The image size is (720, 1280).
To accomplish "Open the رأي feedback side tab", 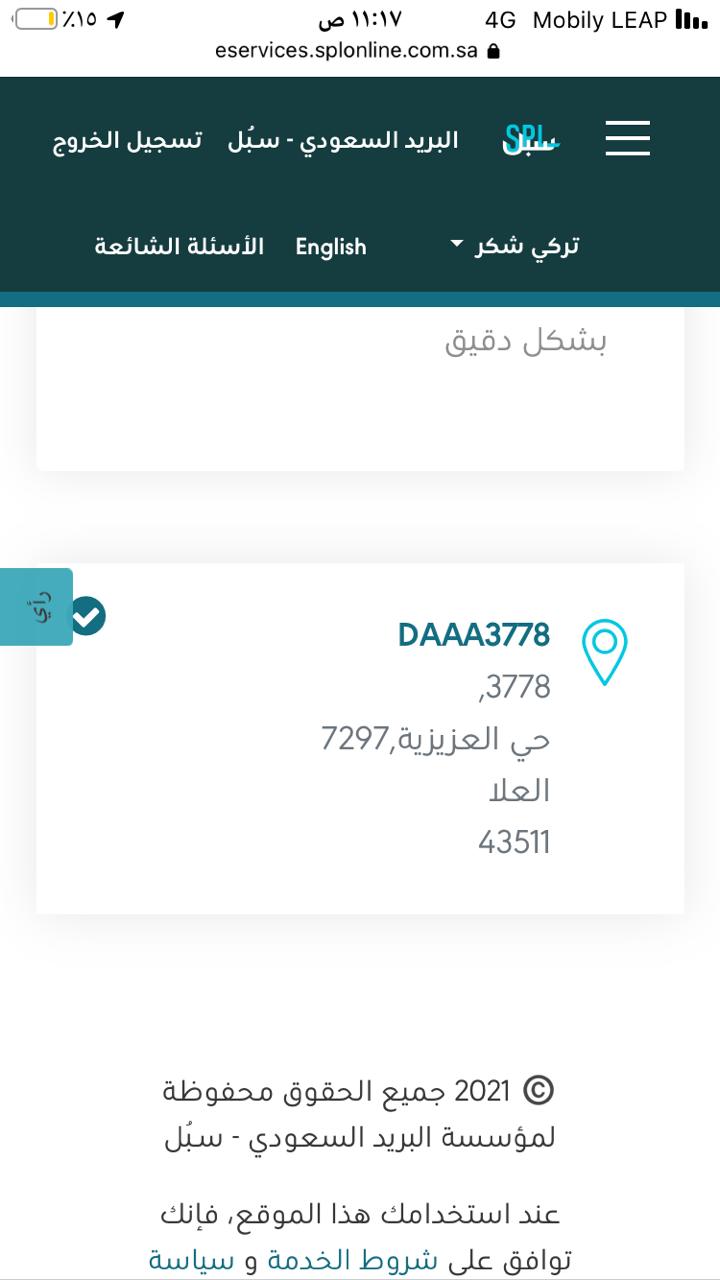I will click(36, 607).
